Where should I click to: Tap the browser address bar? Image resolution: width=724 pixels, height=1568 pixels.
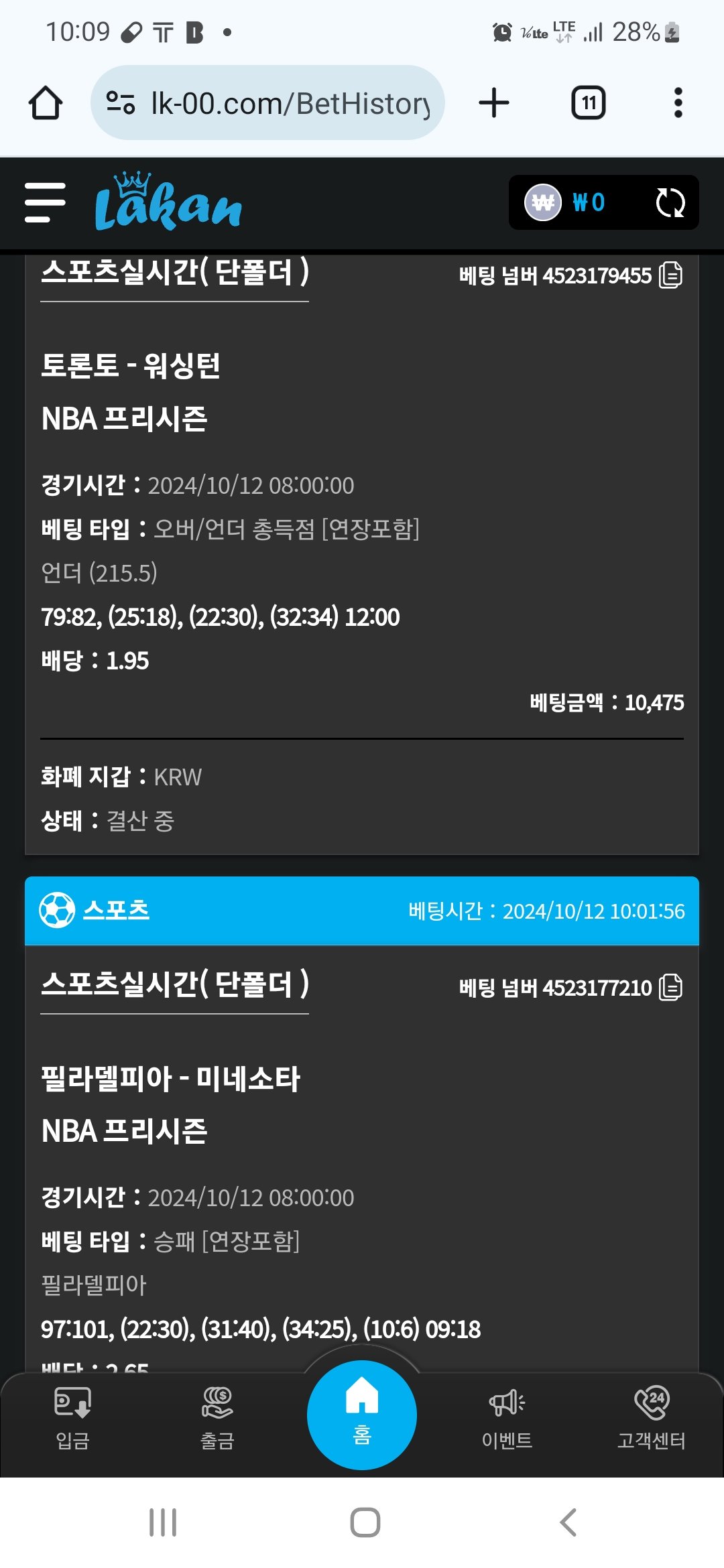(x=268, y=103)
